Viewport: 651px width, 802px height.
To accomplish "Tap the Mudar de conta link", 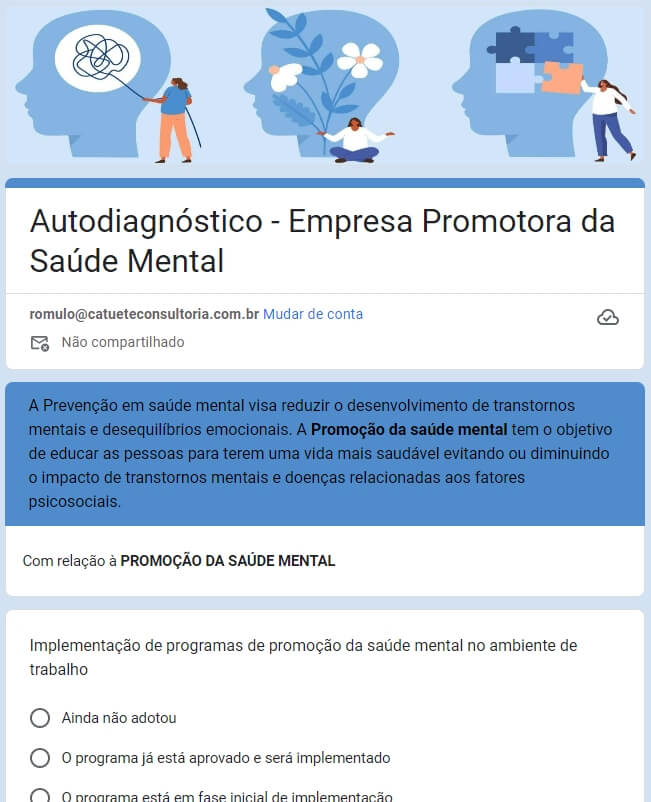I will 312,314.
